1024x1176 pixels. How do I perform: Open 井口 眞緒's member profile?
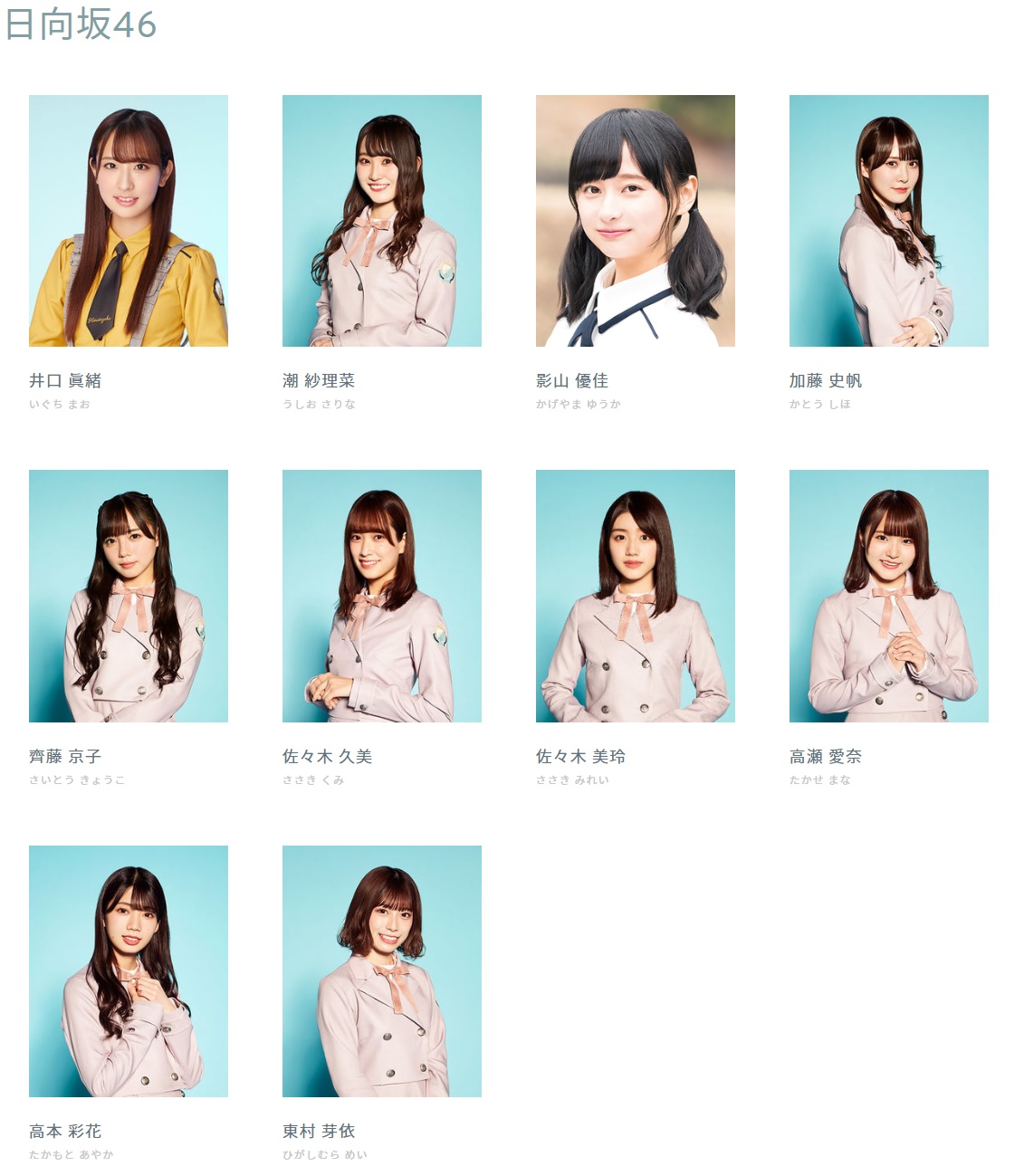(x=128, y=221)
